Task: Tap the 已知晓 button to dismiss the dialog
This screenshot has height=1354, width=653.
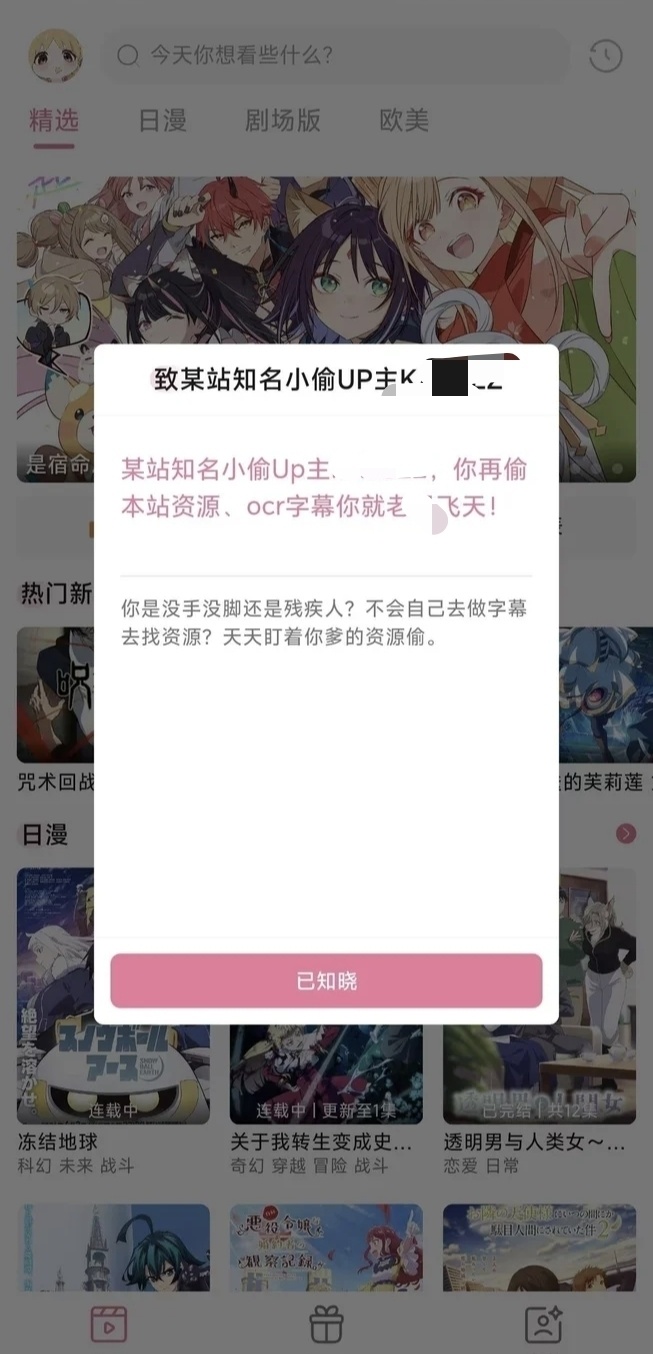Action: pos(326,980)
